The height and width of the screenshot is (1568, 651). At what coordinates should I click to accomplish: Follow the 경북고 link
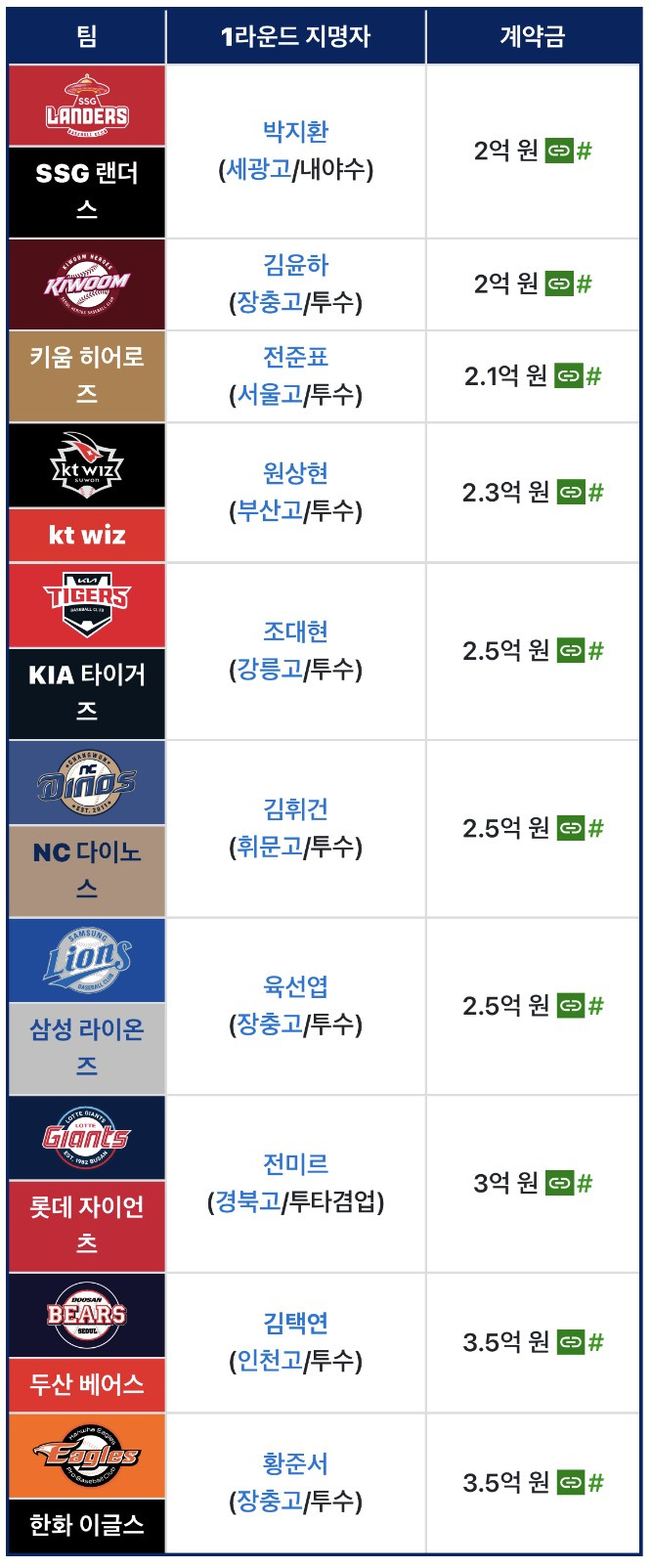coord(248,1202)
